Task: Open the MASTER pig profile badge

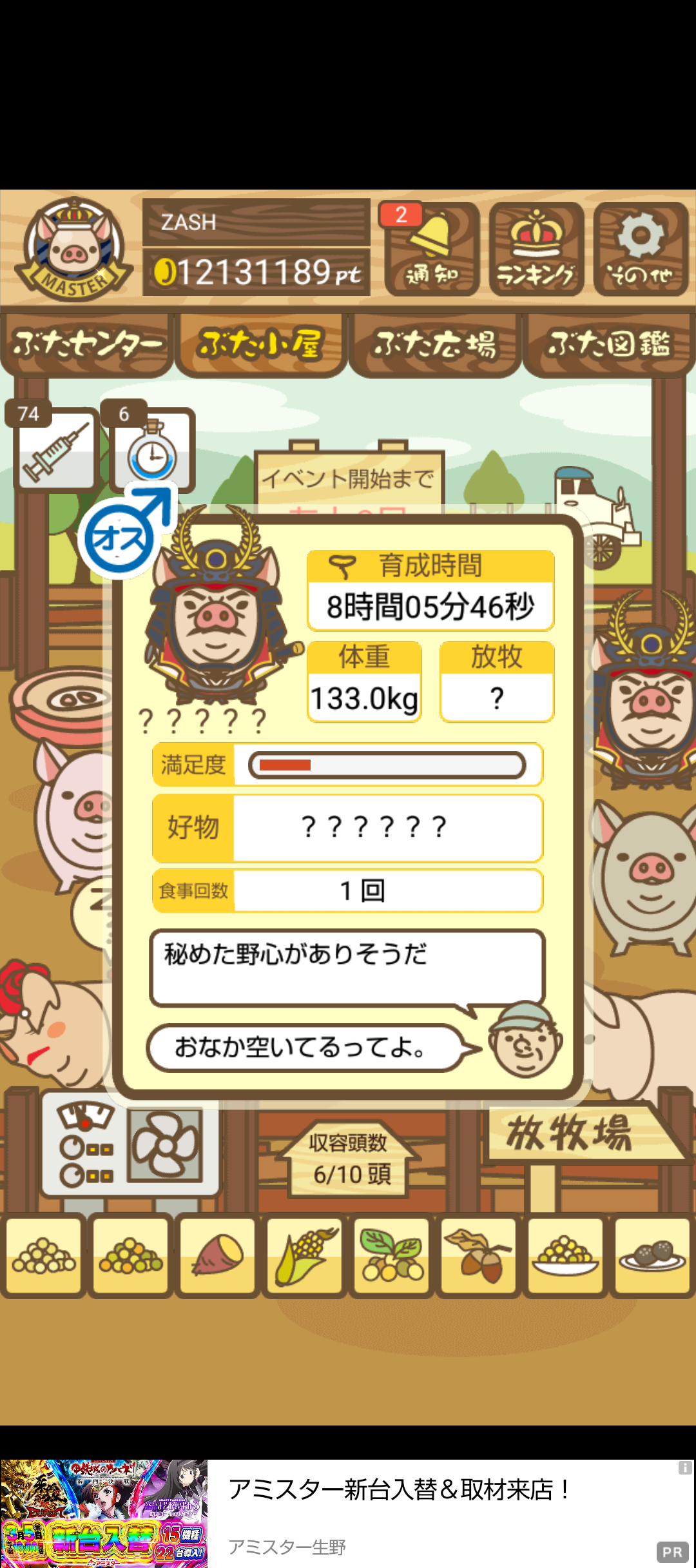Action: pos(74,250)
